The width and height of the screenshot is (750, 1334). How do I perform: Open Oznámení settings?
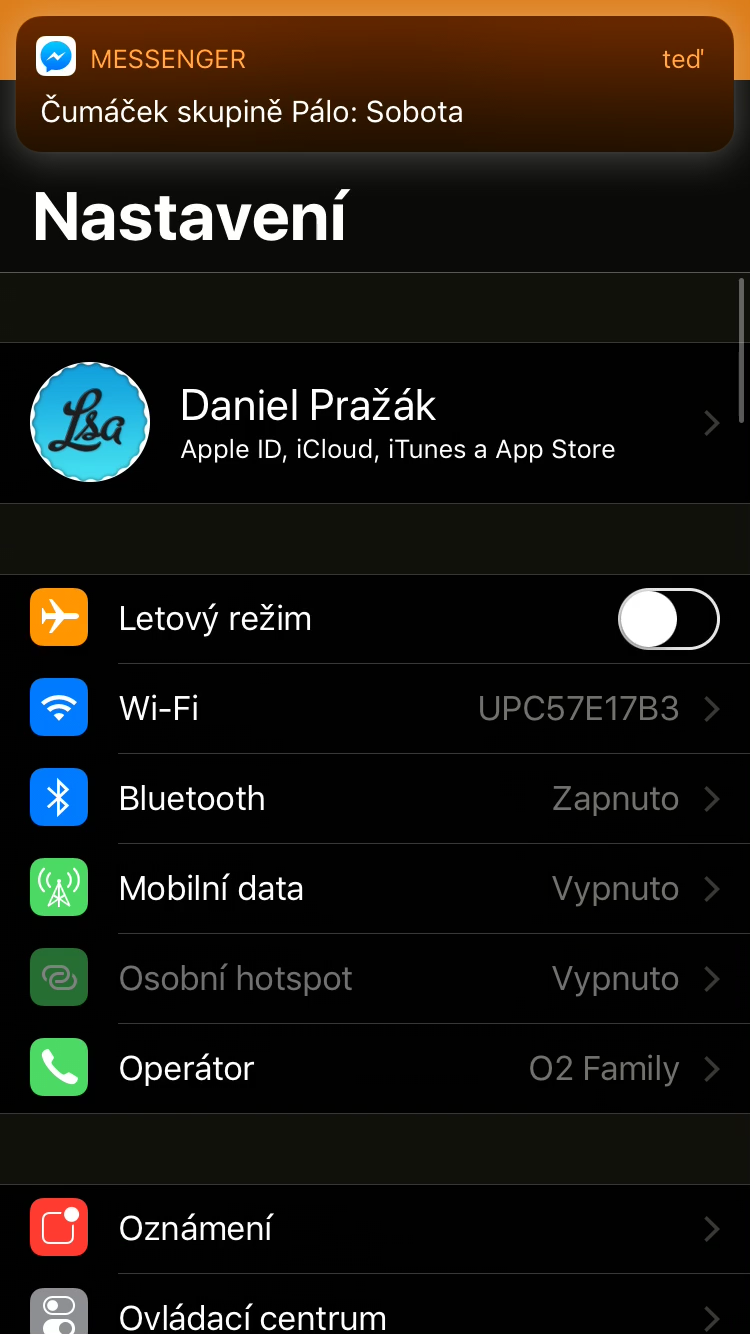(375, 1229)
